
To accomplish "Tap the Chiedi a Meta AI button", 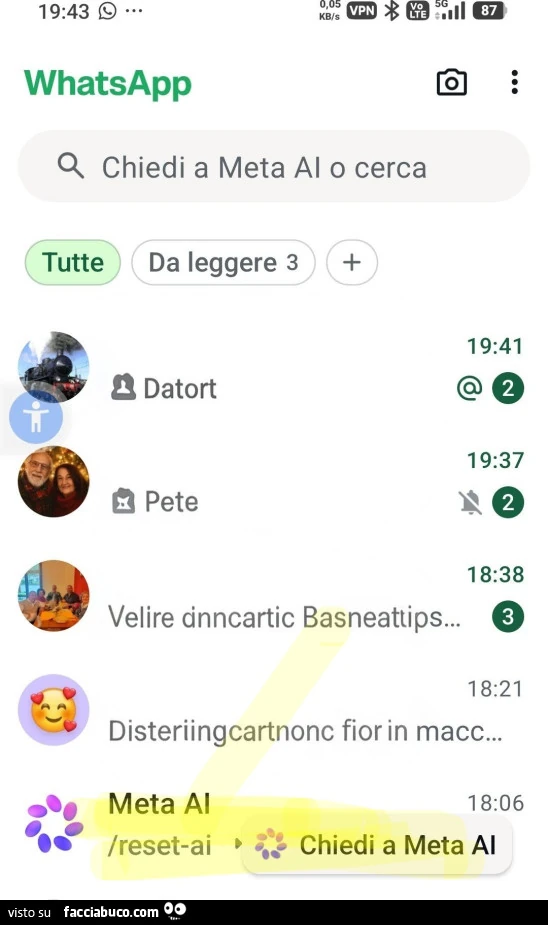I will pyautogui.click(x=376, y=845).
